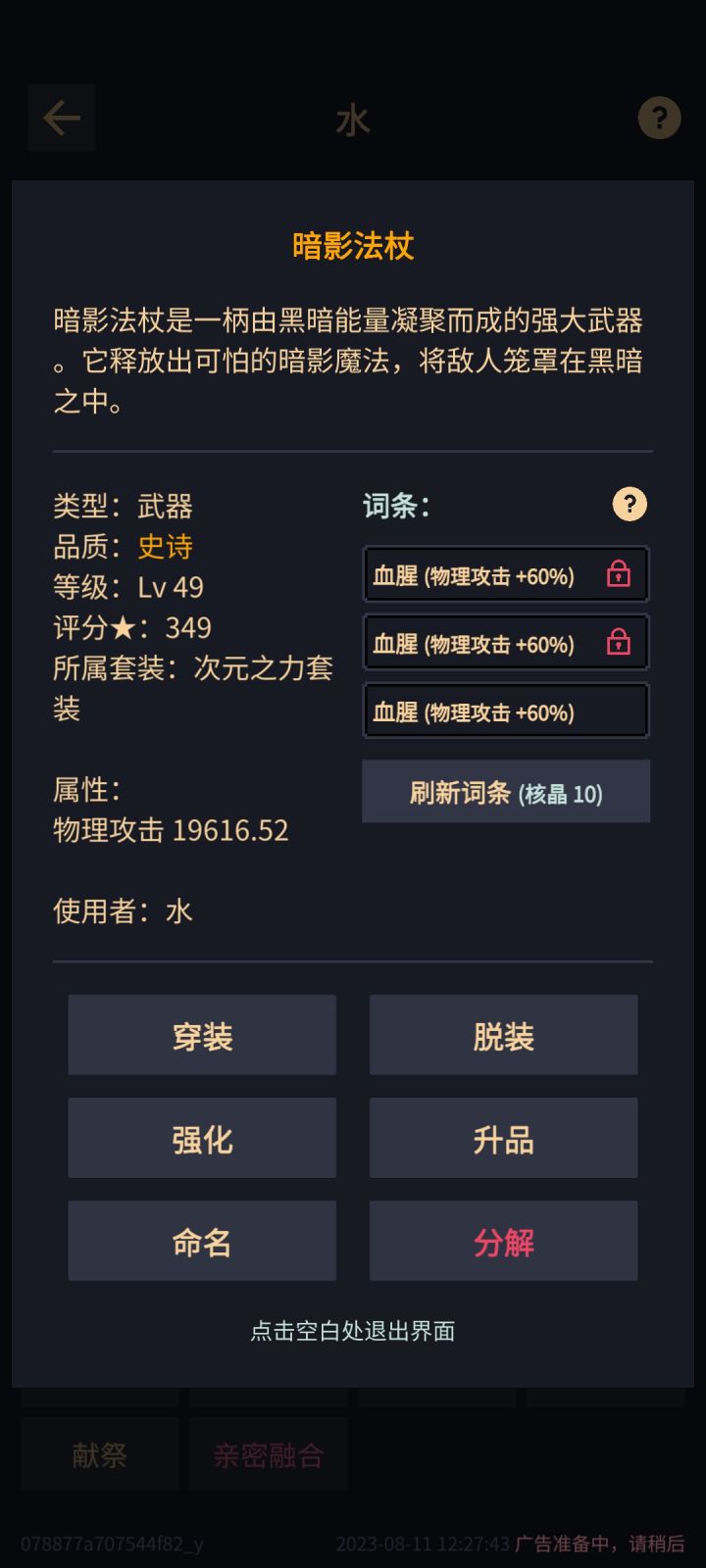Tap the question mark beside 词条
This screenshot has height=1568, width=706.
(x=630, y=504)
